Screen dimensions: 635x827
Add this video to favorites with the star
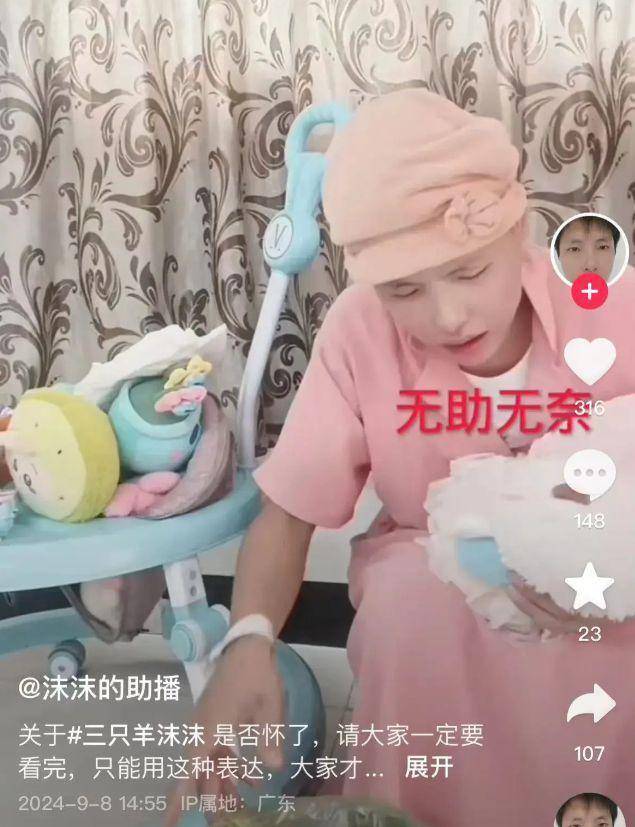pos(590,587)
